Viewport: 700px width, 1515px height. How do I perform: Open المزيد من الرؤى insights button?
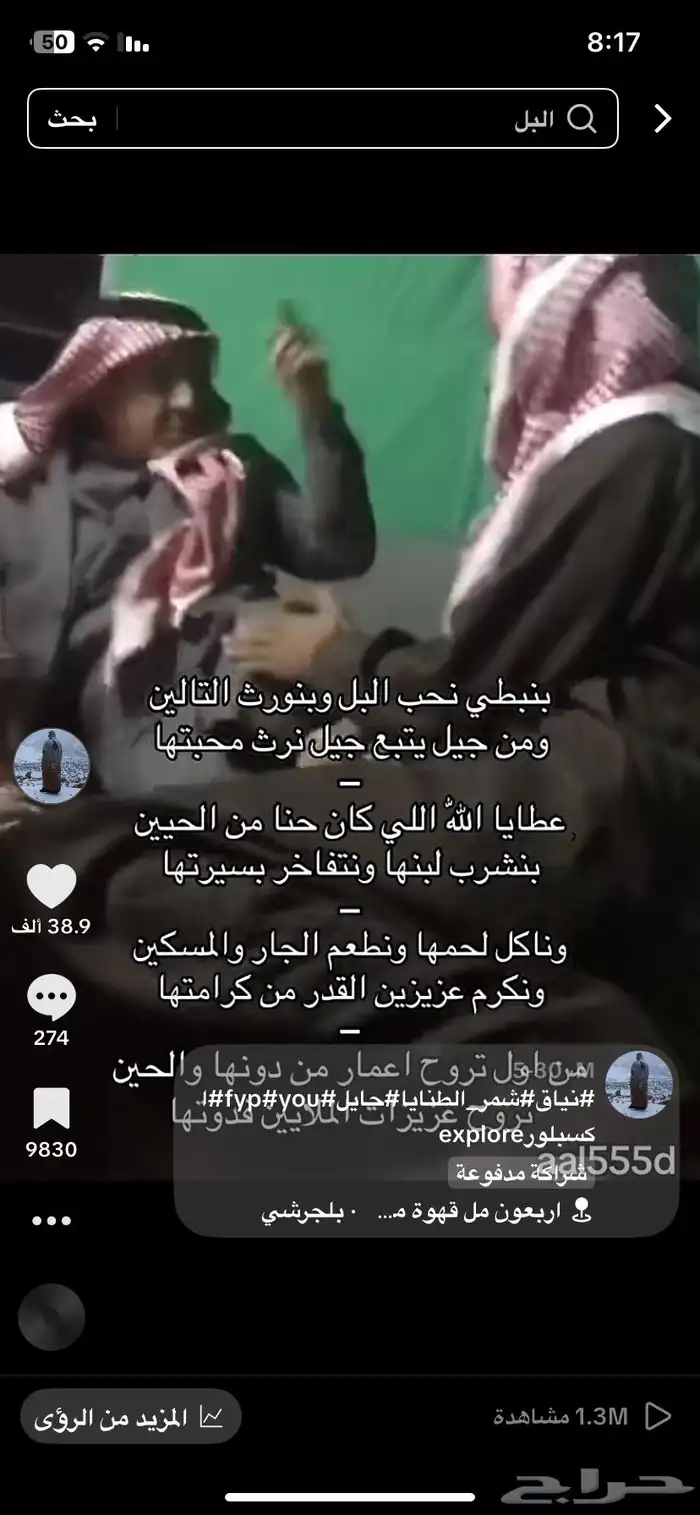coord(130,1417)
